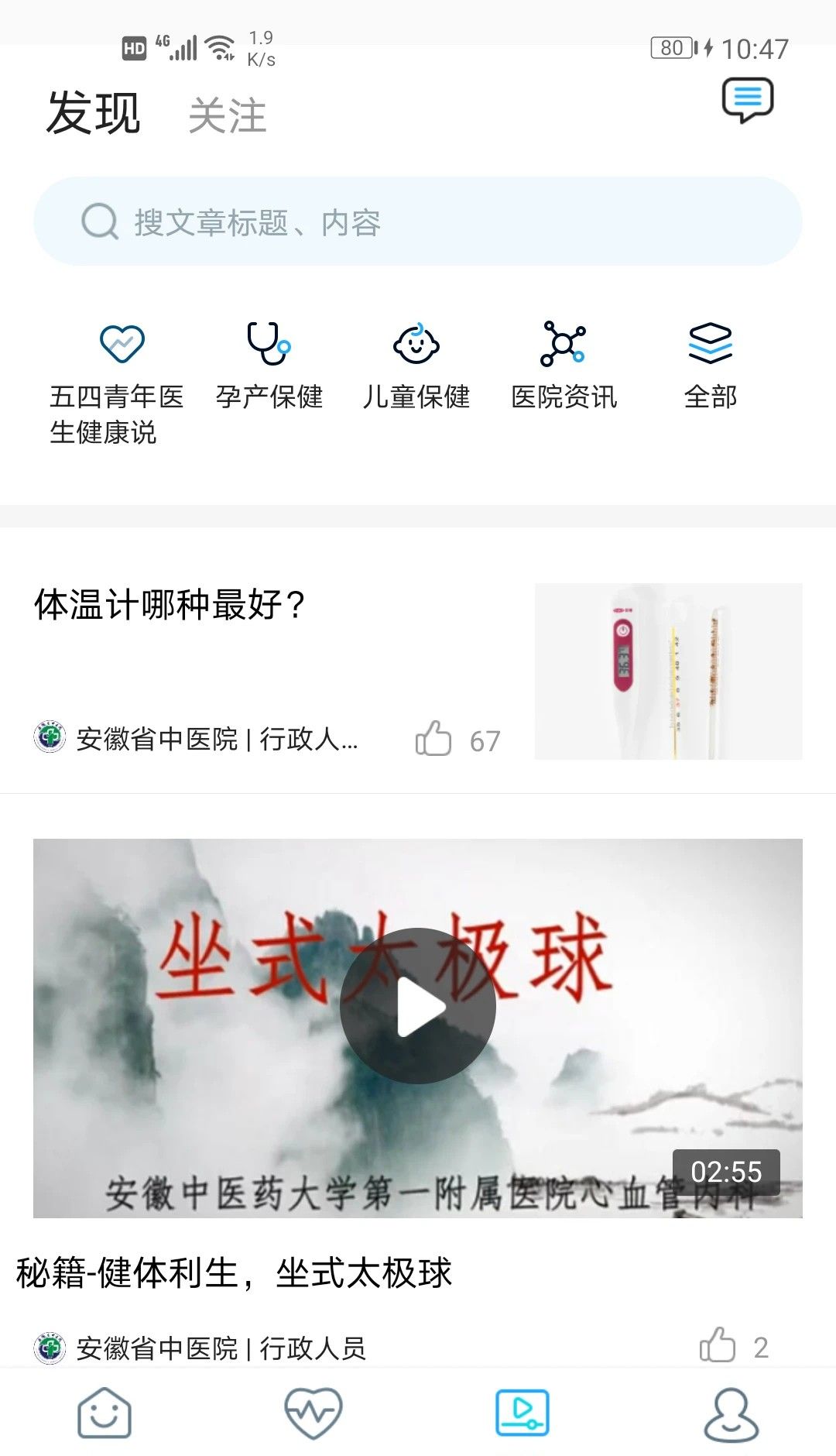Like the 体温计哪种最好 article
The width and height of the screenshot is (836, 1456).
point(433,740)
